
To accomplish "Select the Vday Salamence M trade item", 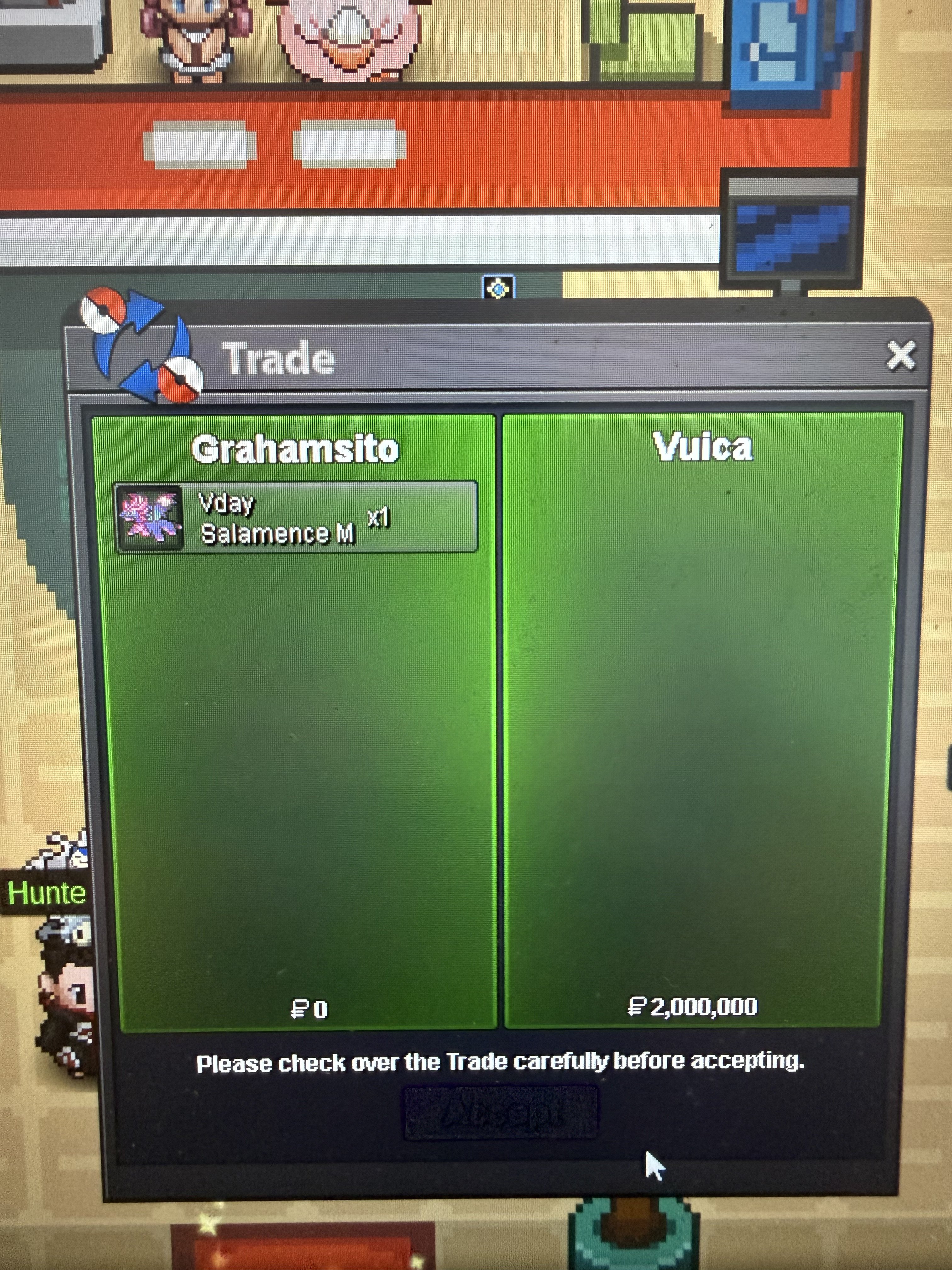I will click(296, 518).
